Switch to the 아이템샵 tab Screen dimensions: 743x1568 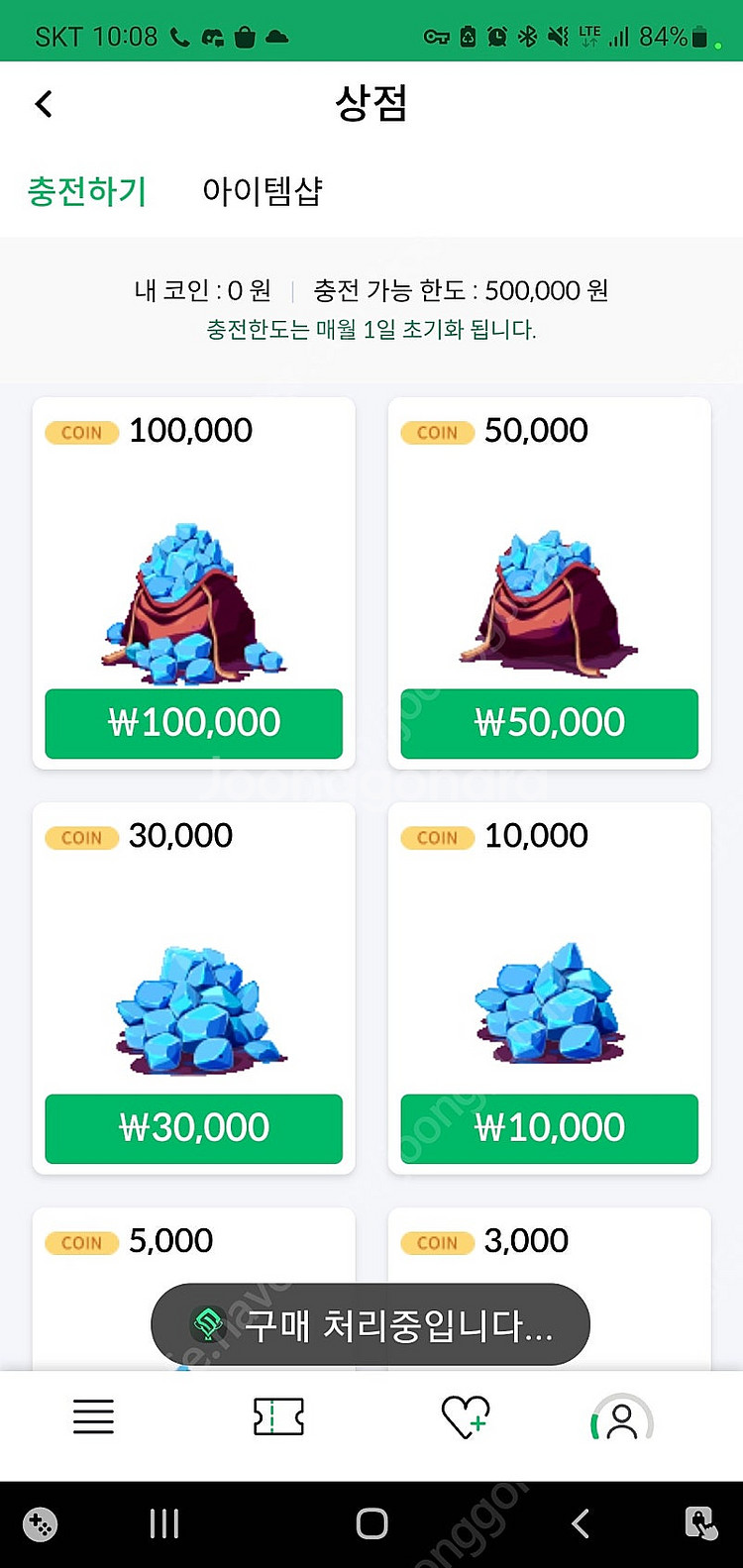coord(262,190)
